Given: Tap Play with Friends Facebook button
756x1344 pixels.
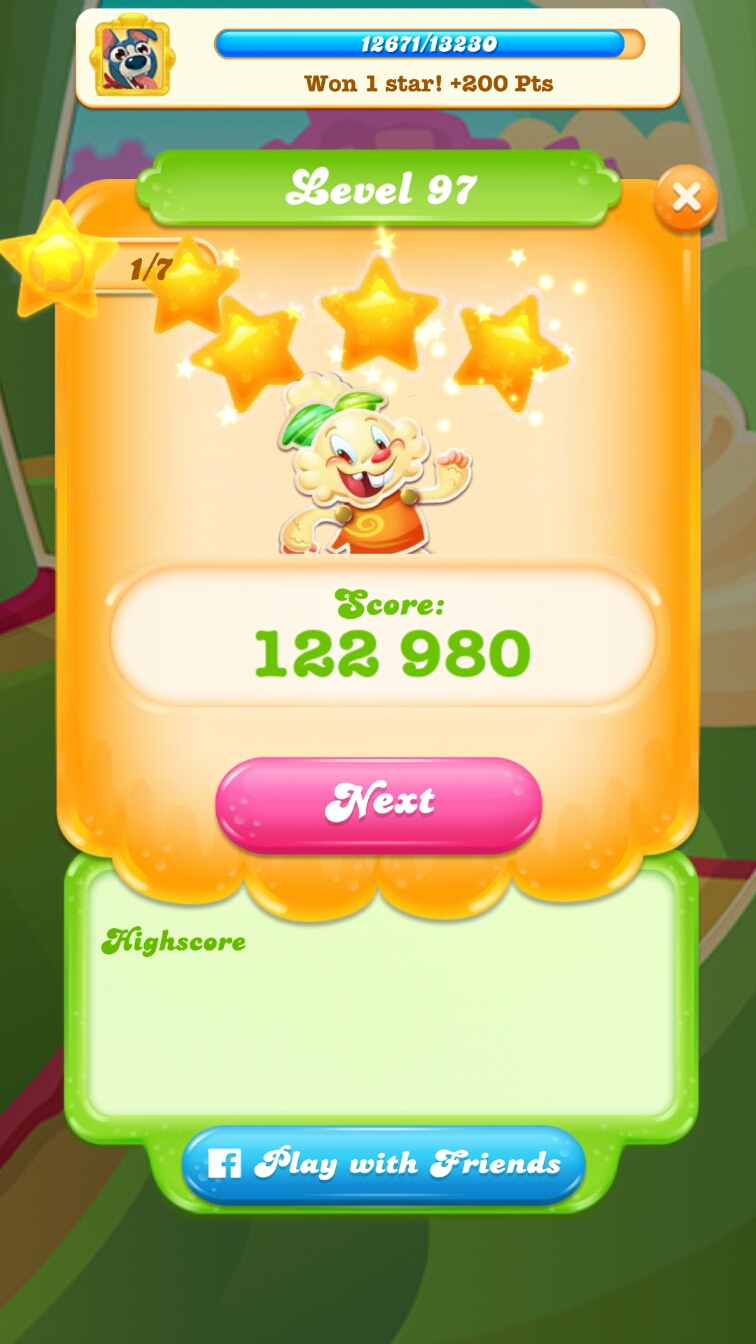Looking at the screenshot, I should 383,1164.
